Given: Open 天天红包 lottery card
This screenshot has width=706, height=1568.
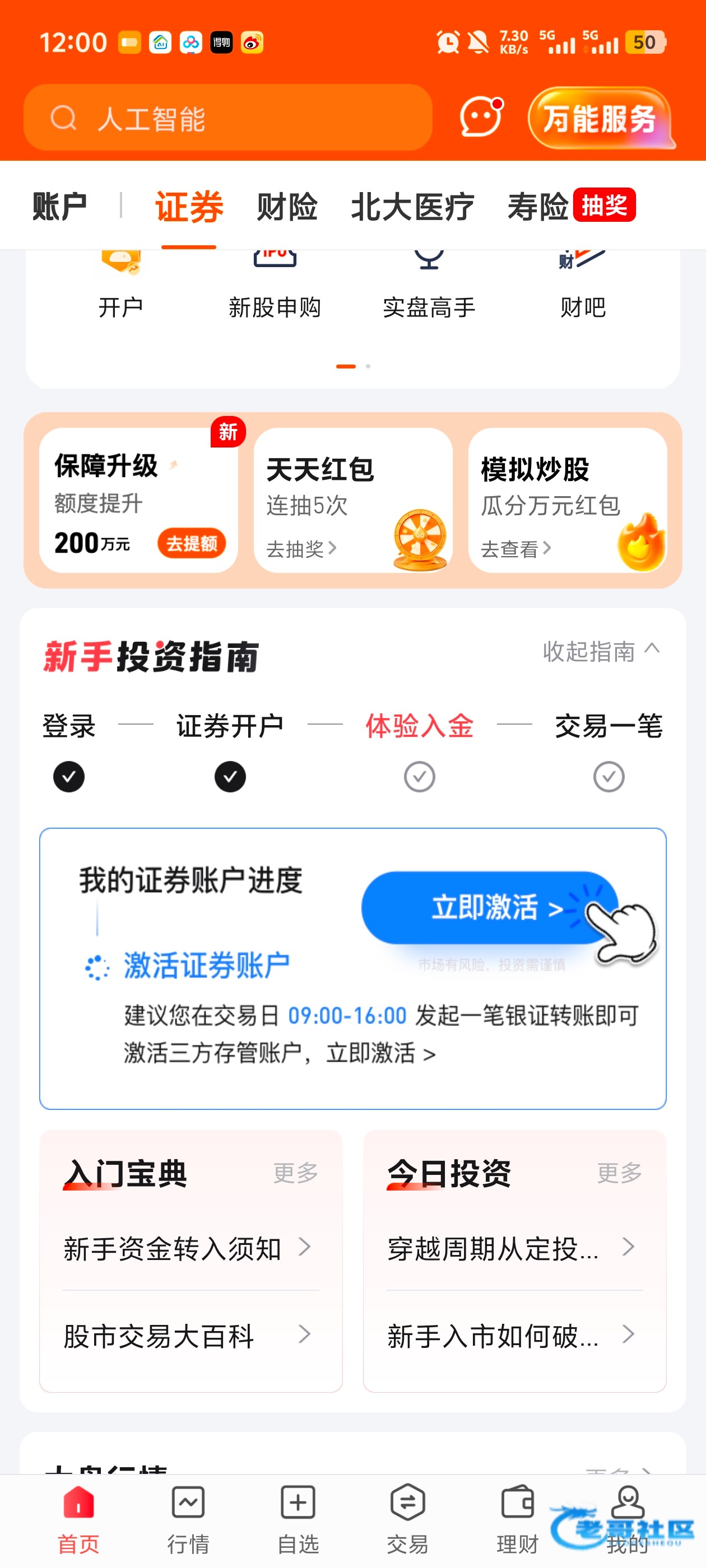Looking at the screenshot, I should point(352,500).
